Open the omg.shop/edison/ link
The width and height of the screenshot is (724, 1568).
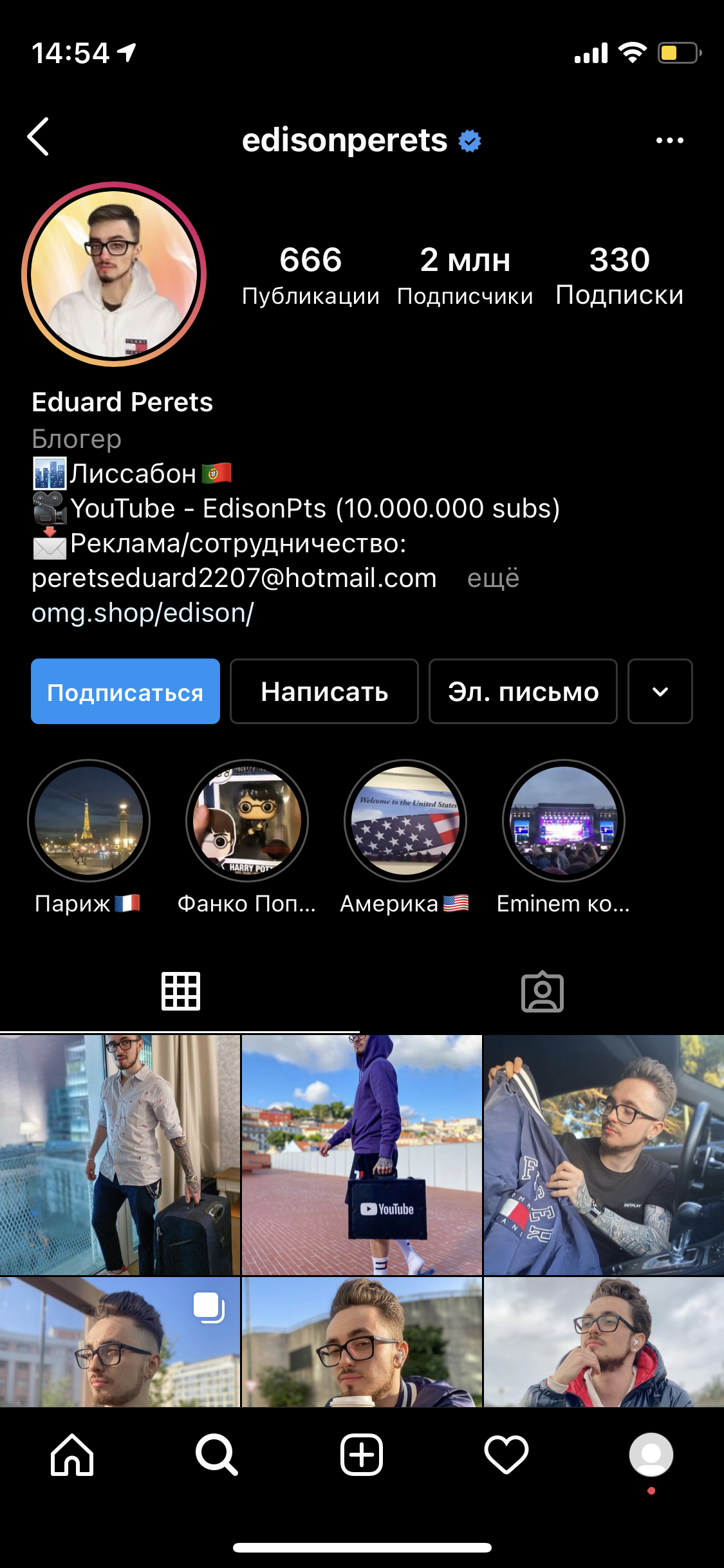[x=143, y=613]
